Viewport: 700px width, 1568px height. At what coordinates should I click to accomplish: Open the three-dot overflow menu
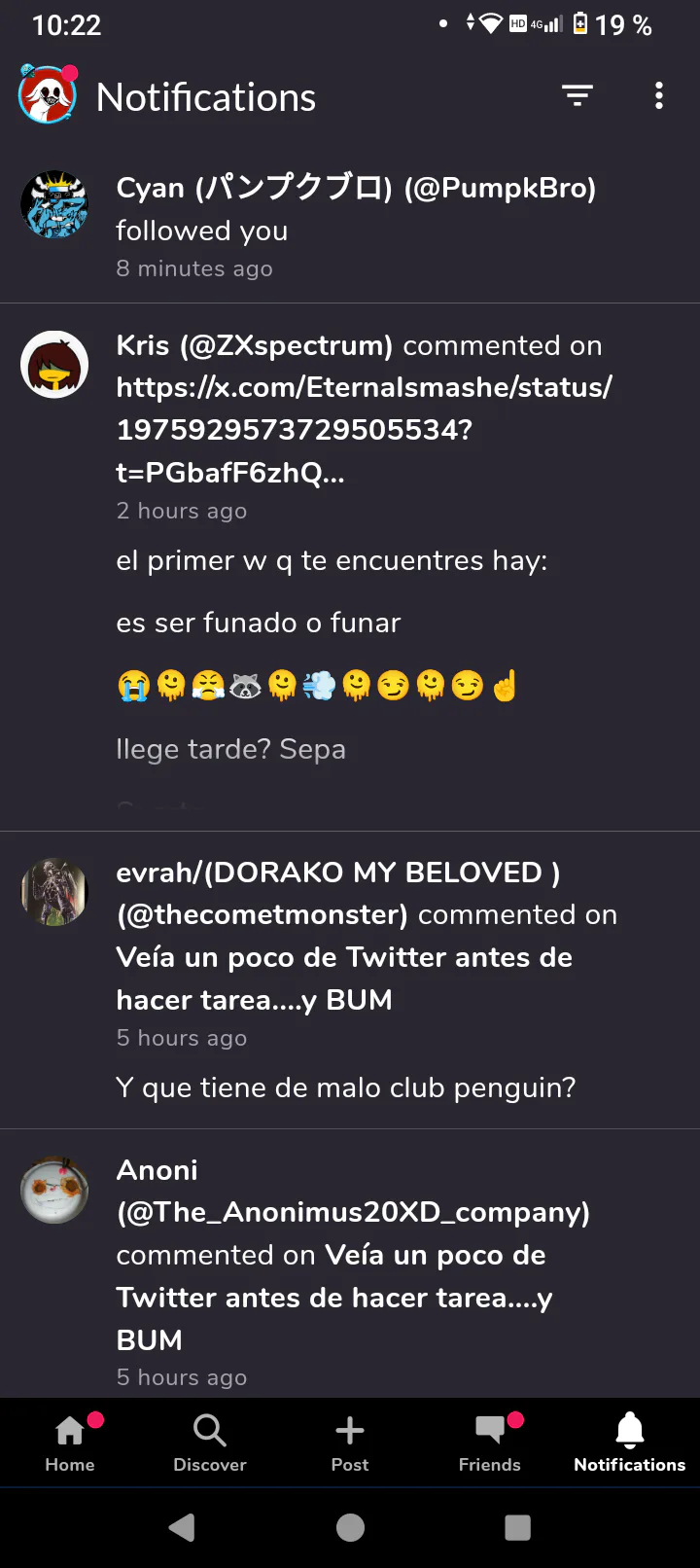[x=659, y=95]
